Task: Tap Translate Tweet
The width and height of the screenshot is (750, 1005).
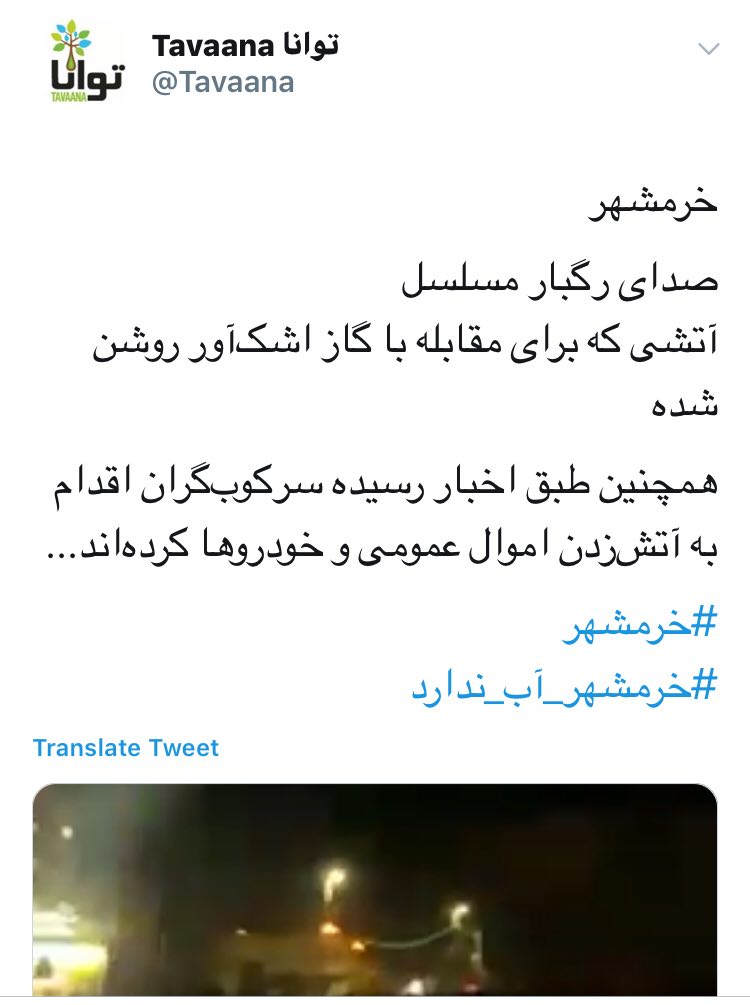Action: point(125,747)
